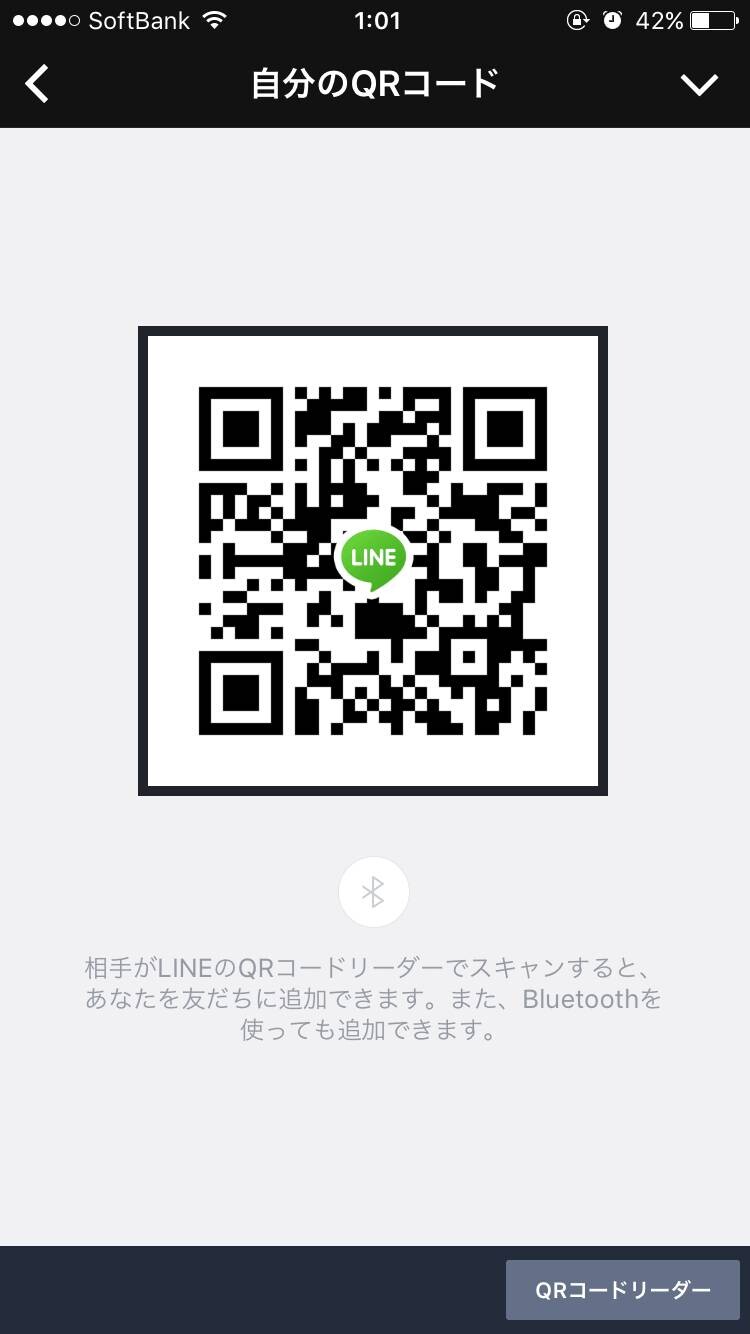This screenshot has height=1334, width=750.
Task: Go back using the top-left arrow
Action: 37,84
